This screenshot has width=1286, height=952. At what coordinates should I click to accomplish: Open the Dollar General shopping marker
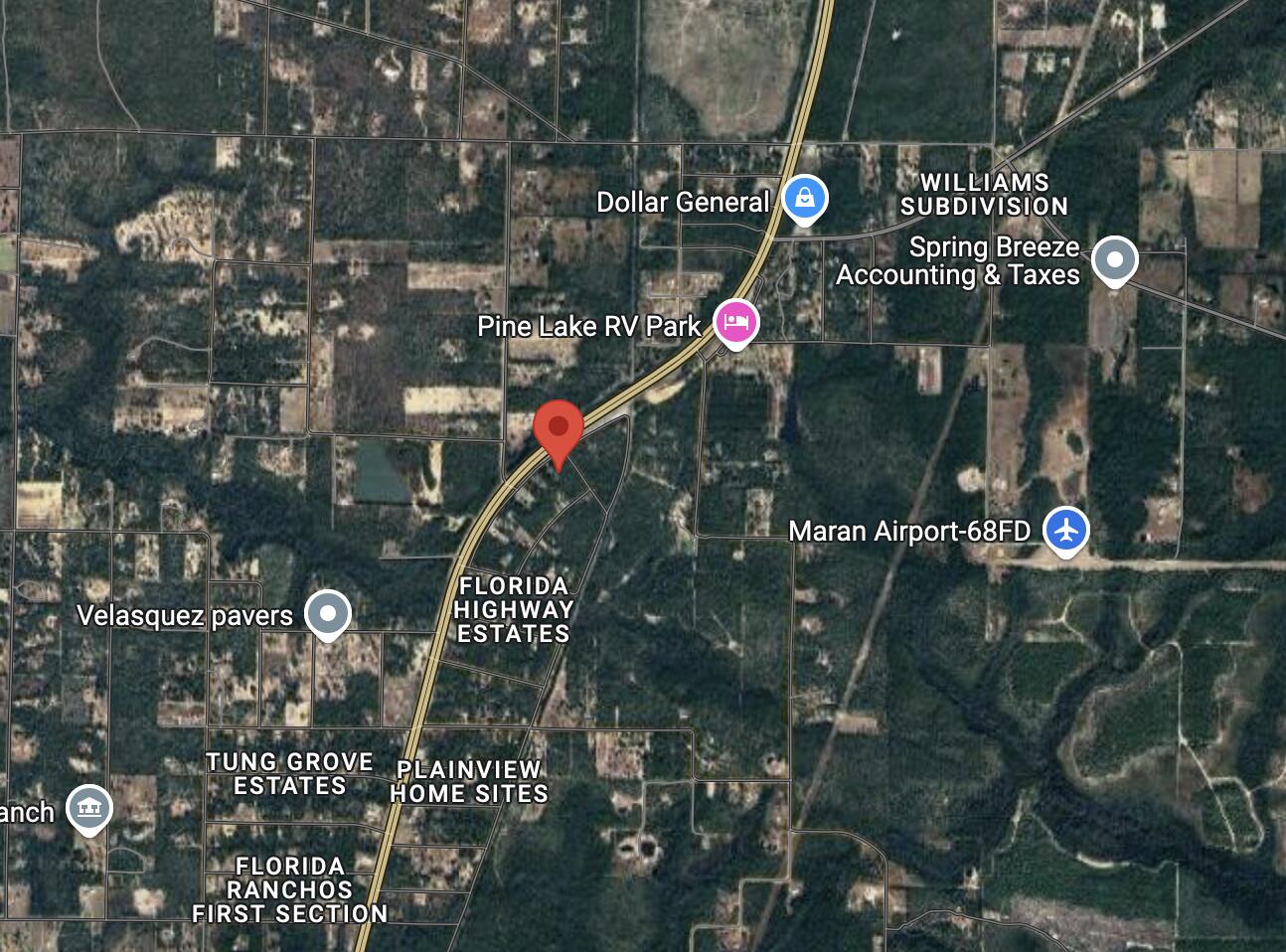click(805, 199)
